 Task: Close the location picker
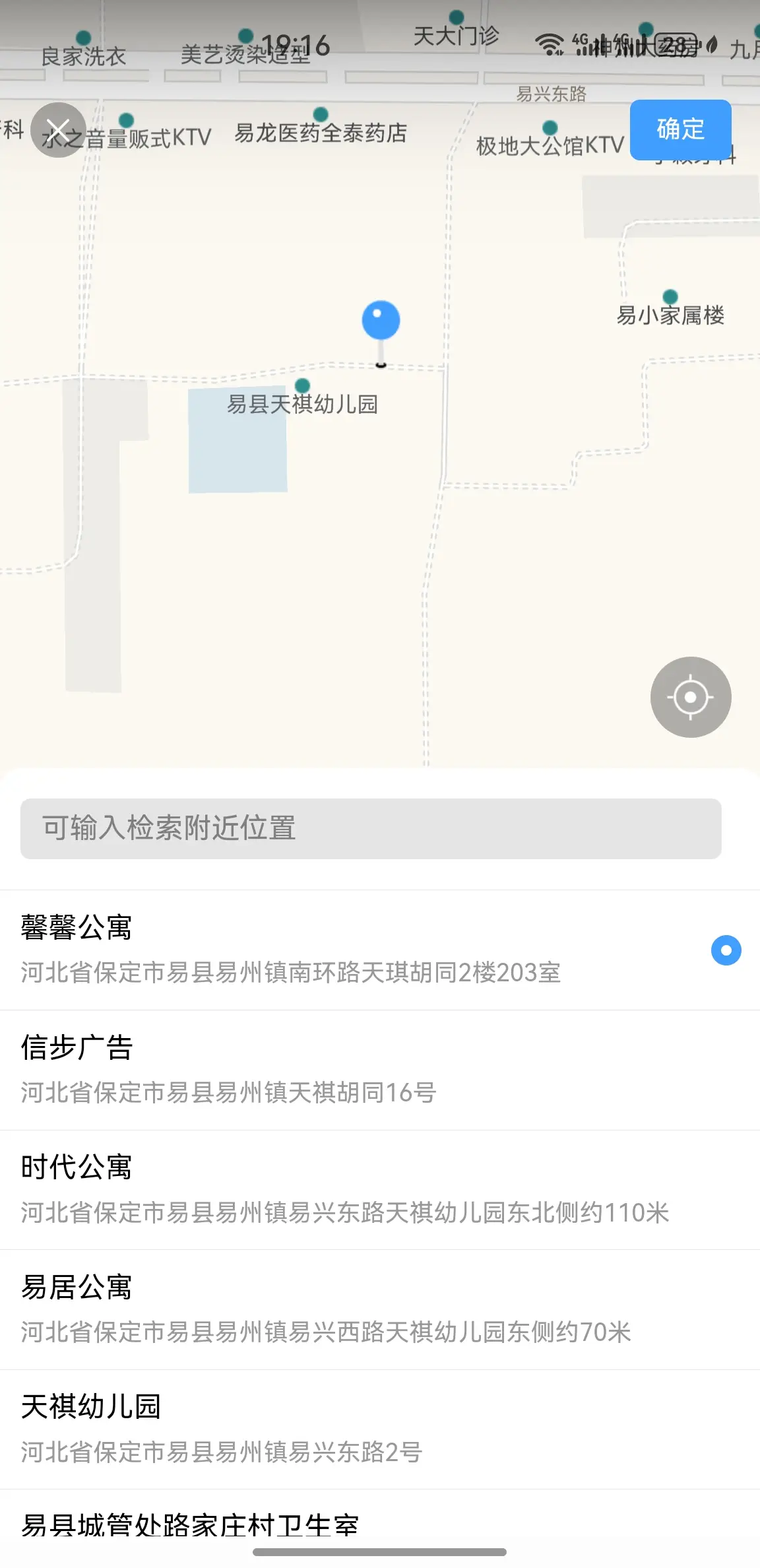tap(59, 130)
